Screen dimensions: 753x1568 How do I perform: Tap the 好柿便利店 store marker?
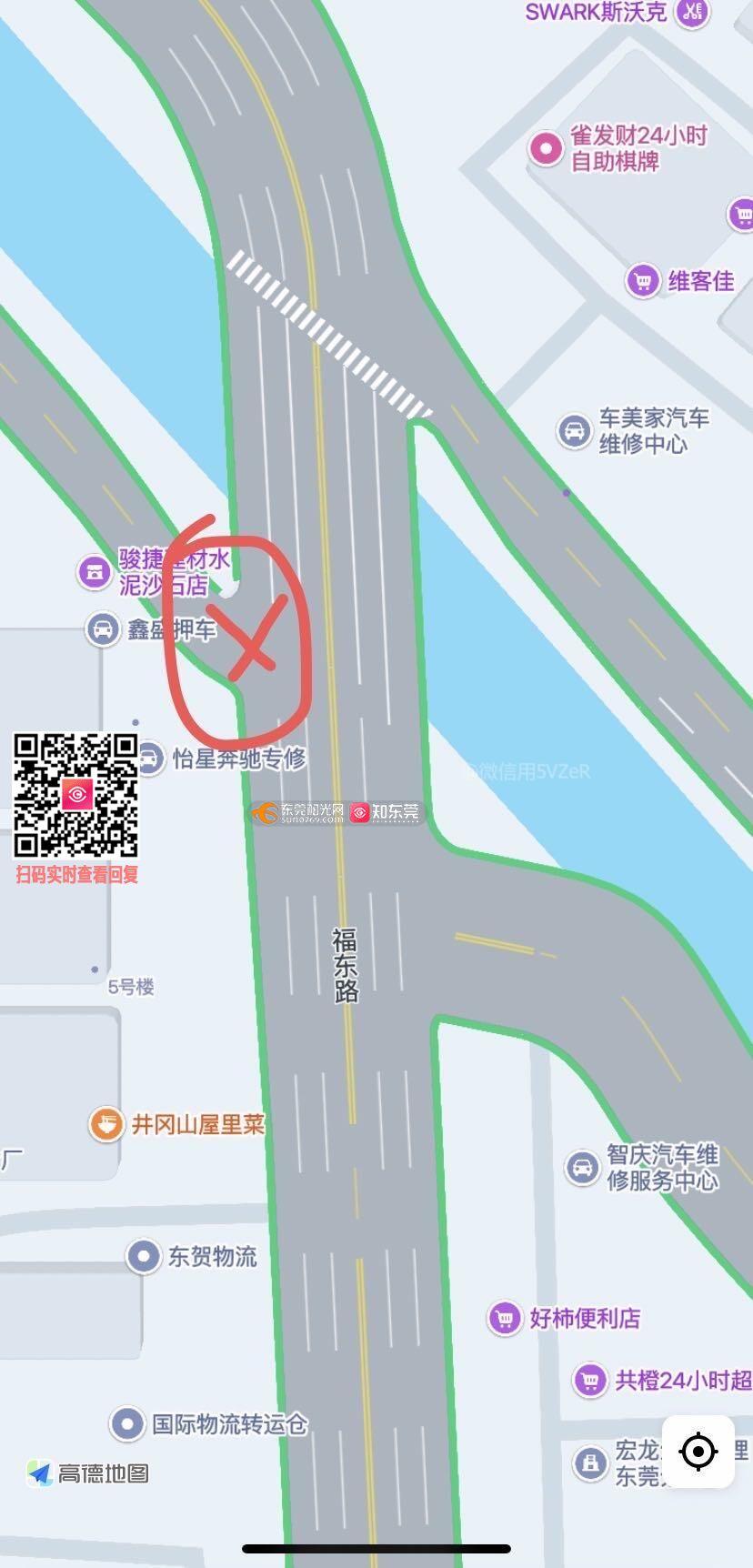pyautogui.click(x=505, y=1317)
